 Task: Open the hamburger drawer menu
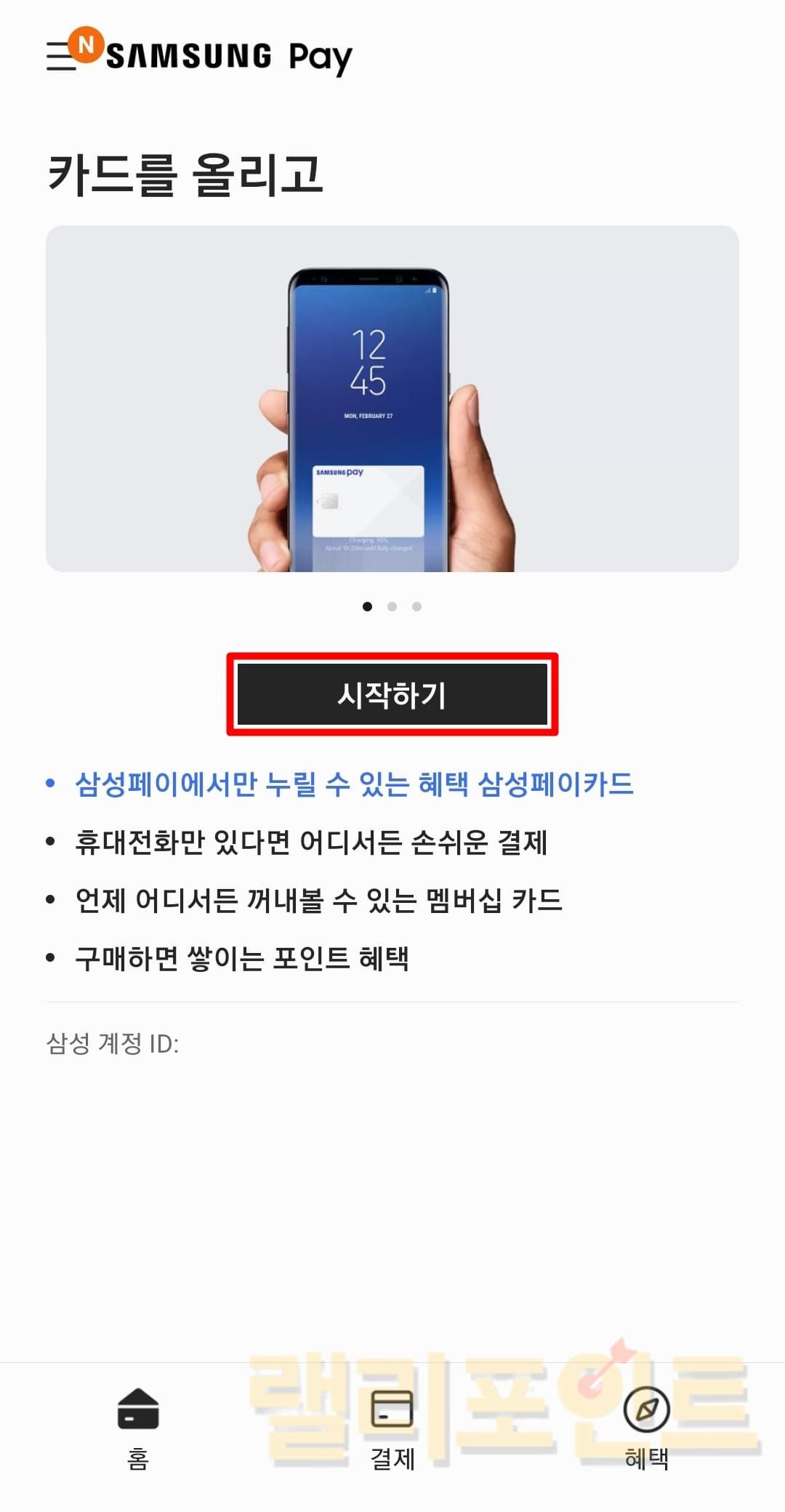tap(63, 55)
